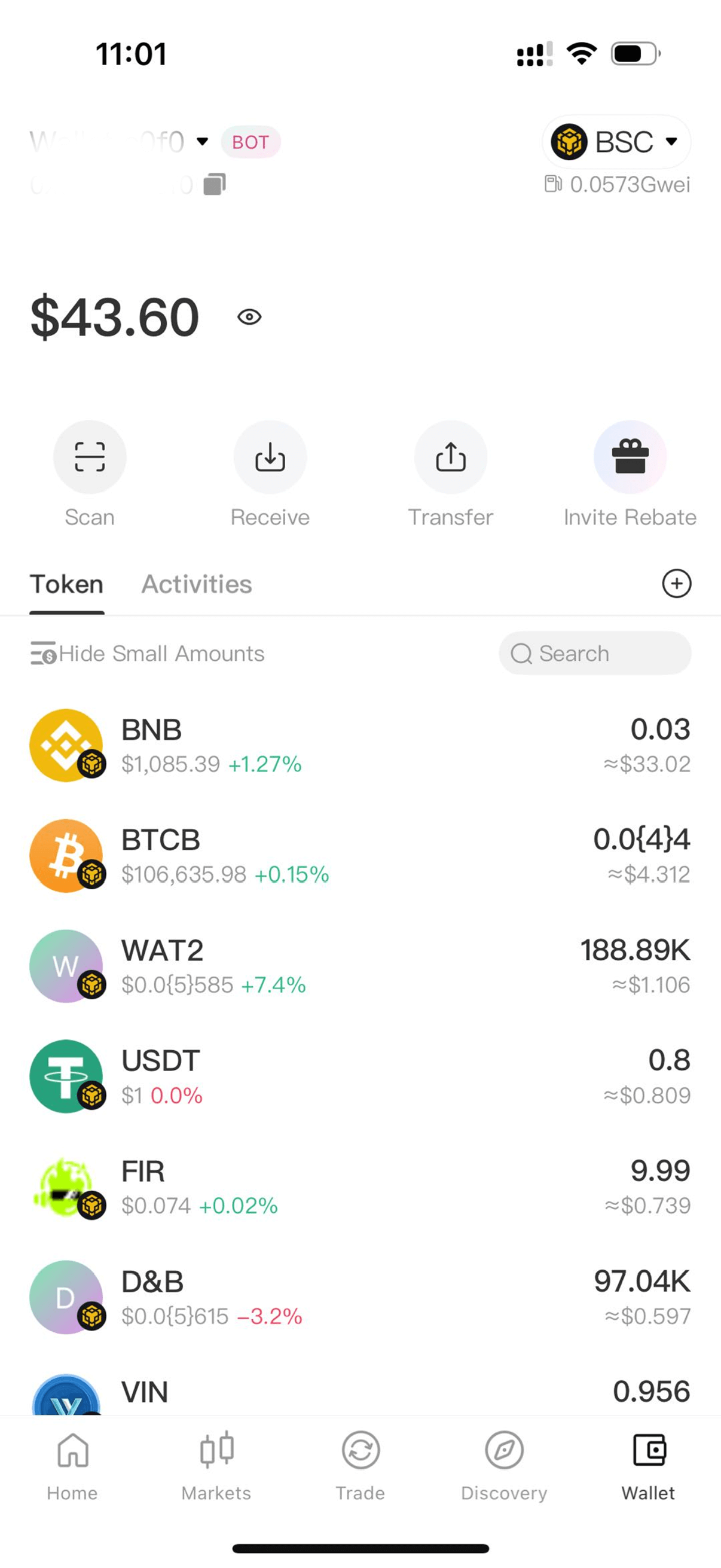Image resolution: width=721 pixels, height=1568 pixels.
Task: Tap Receive to get deposit address
Action: pos(270,457)
